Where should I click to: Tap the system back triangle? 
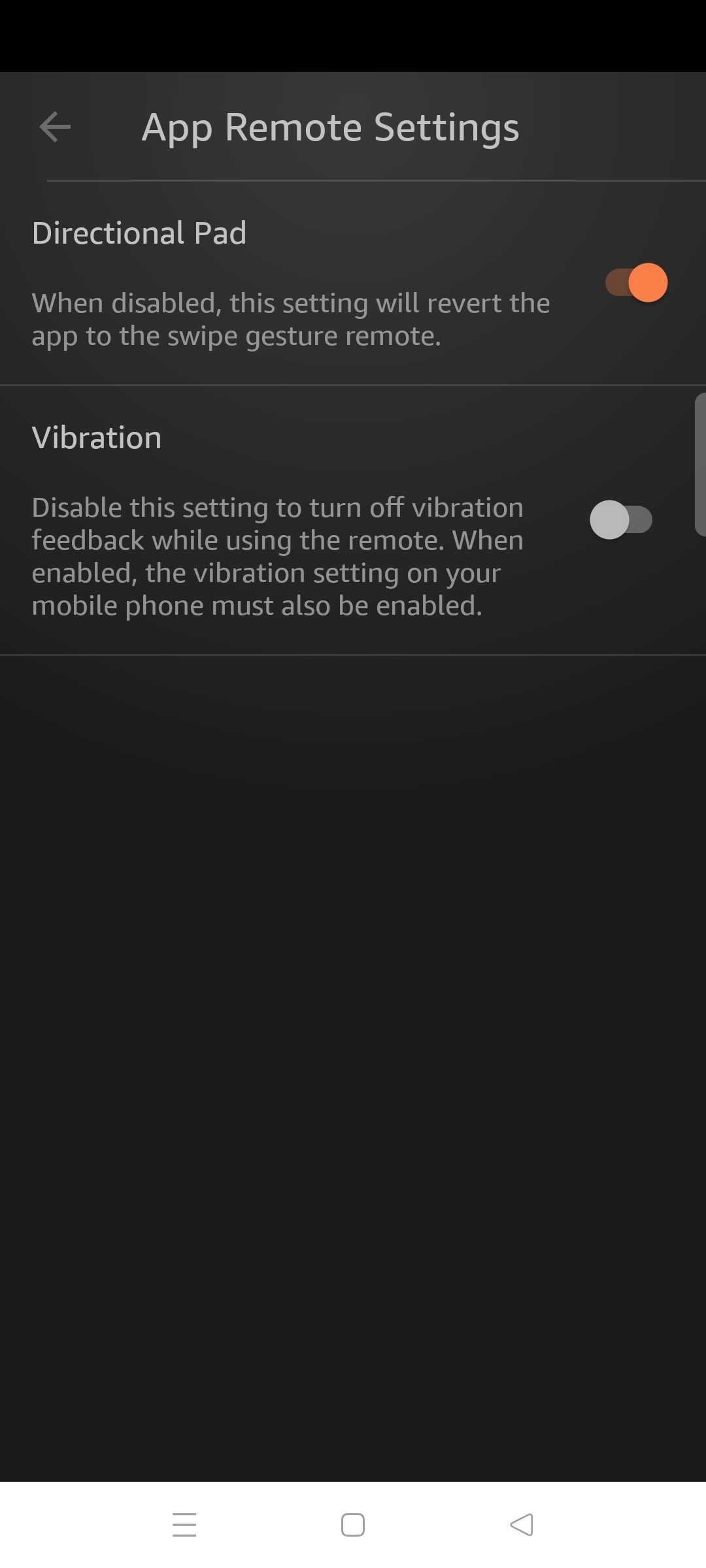[522, 1525]
